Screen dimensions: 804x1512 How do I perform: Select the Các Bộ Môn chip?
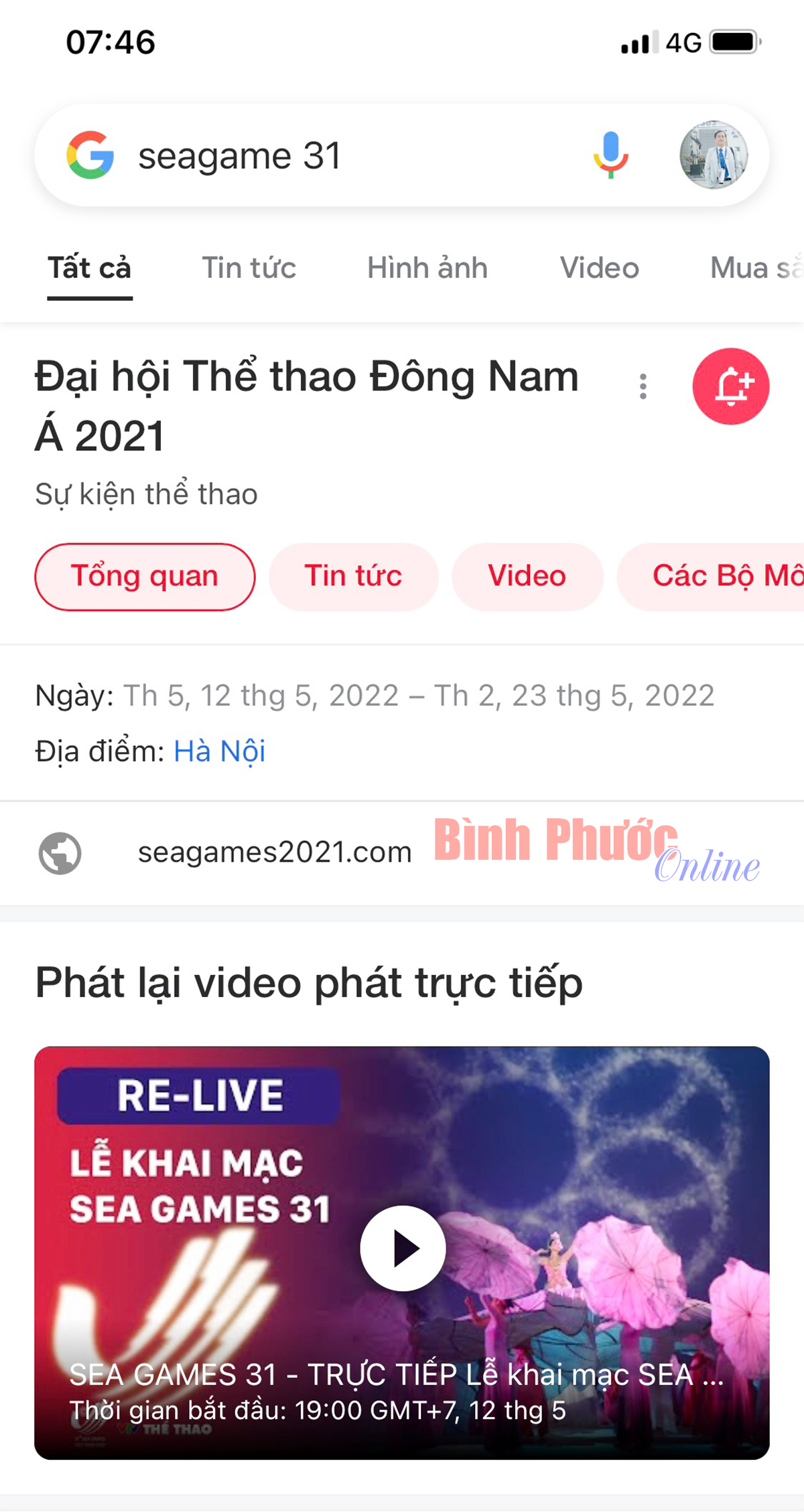tap(717, 577)
